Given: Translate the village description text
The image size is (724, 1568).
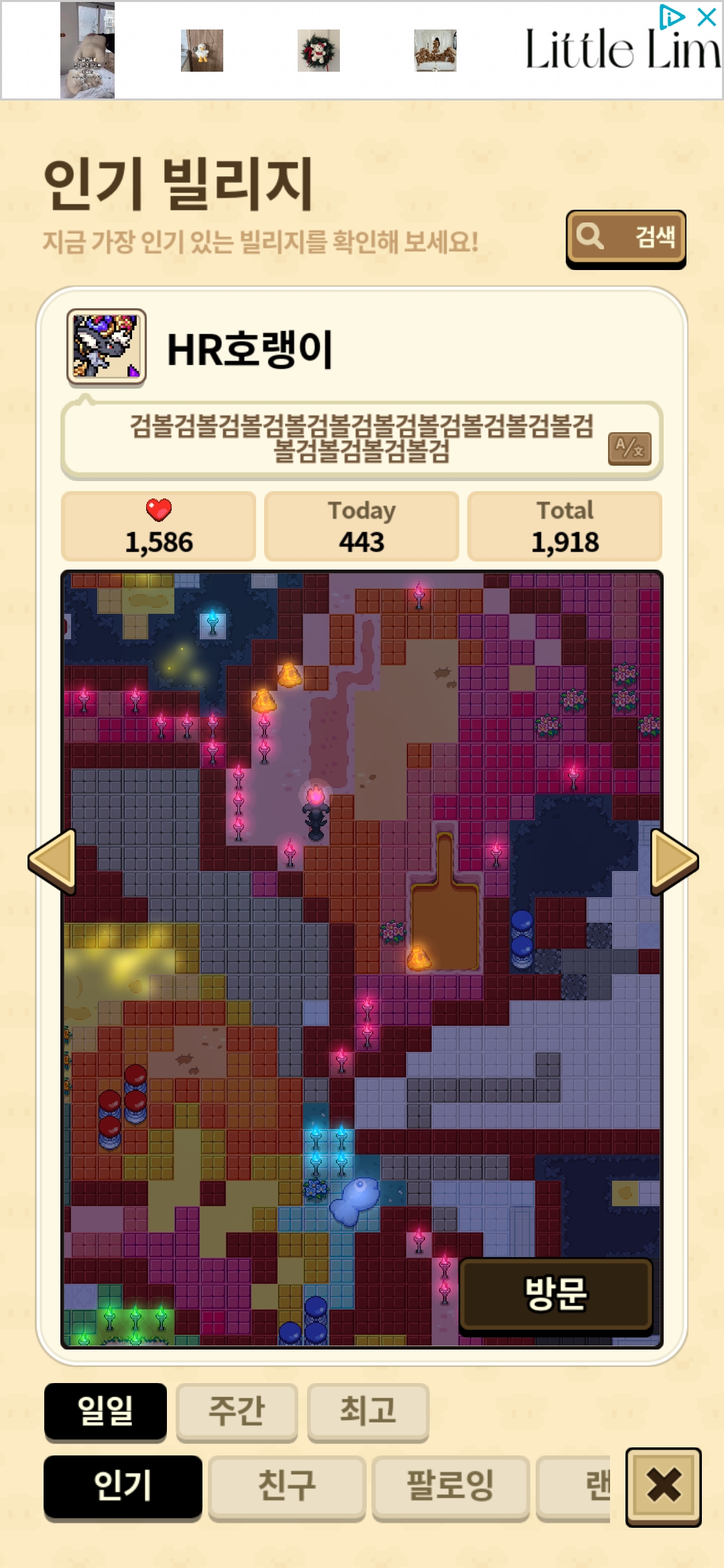Looking at the screenshot, I should point(629,448).
